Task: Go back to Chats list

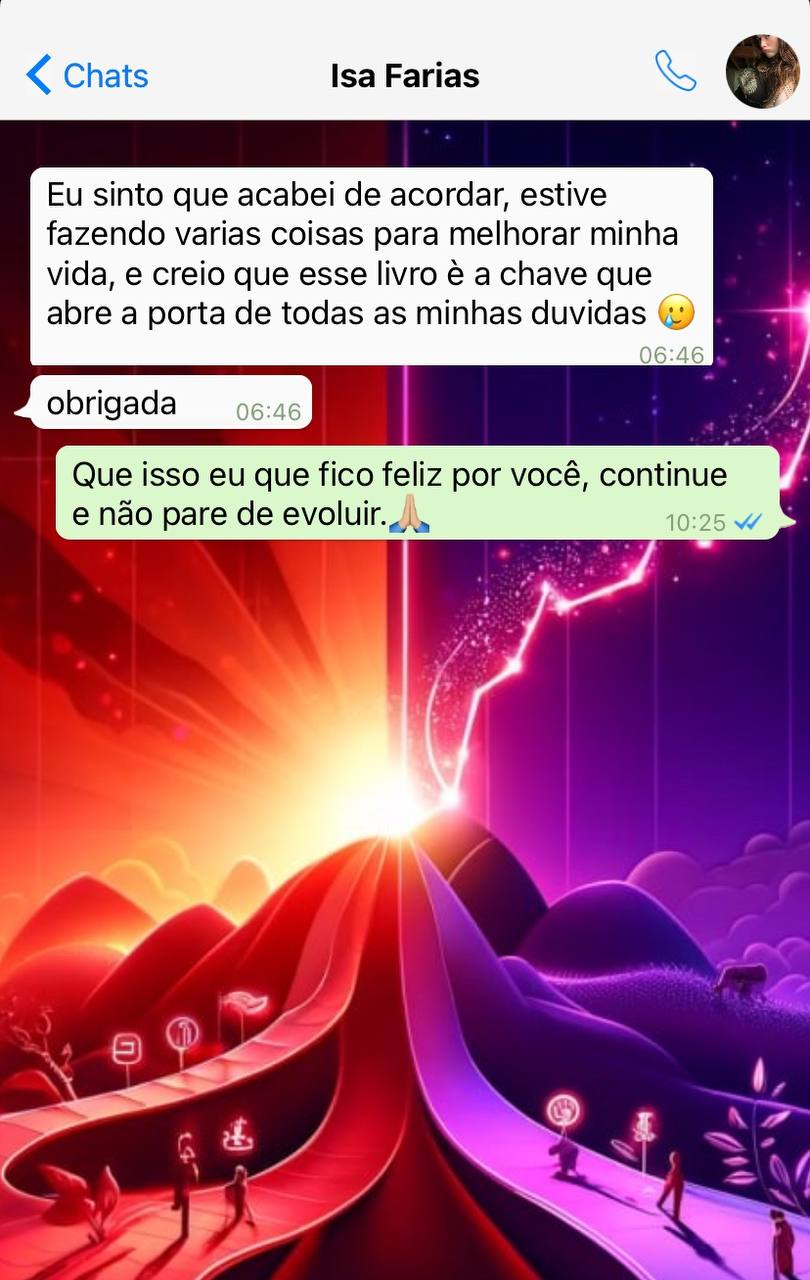Action: (87, 76)
